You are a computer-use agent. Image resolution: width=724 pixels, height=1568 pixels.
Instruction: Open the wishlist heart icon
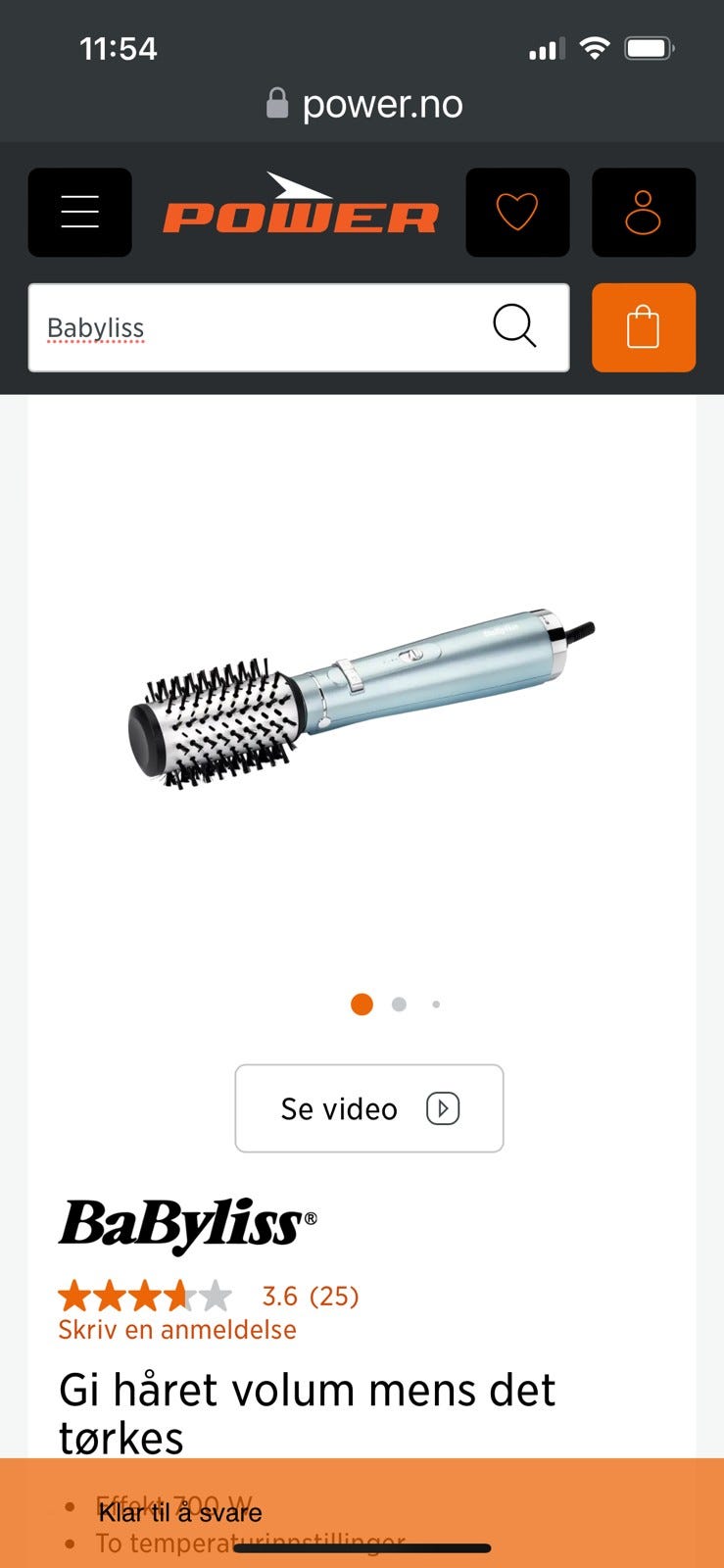[516, 212]
